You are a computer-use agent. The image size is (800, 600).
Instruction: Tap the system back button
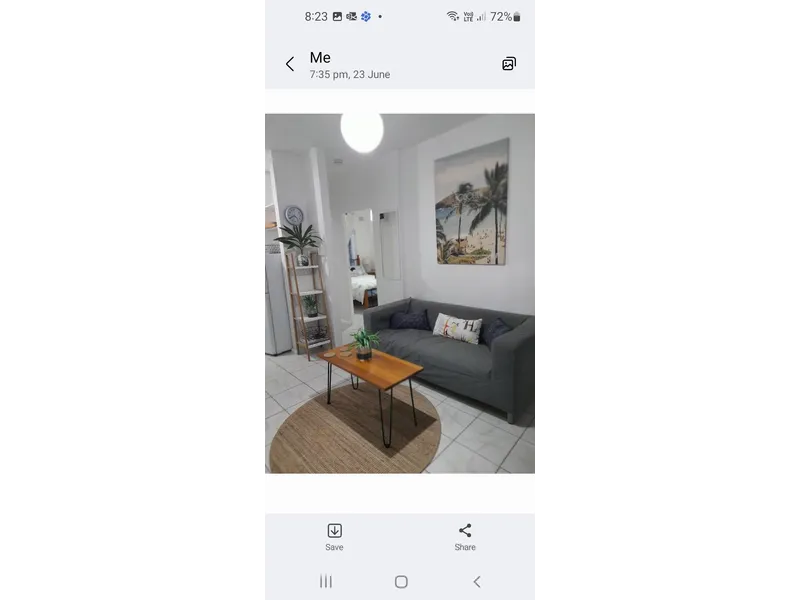click(x=476, y=582)
